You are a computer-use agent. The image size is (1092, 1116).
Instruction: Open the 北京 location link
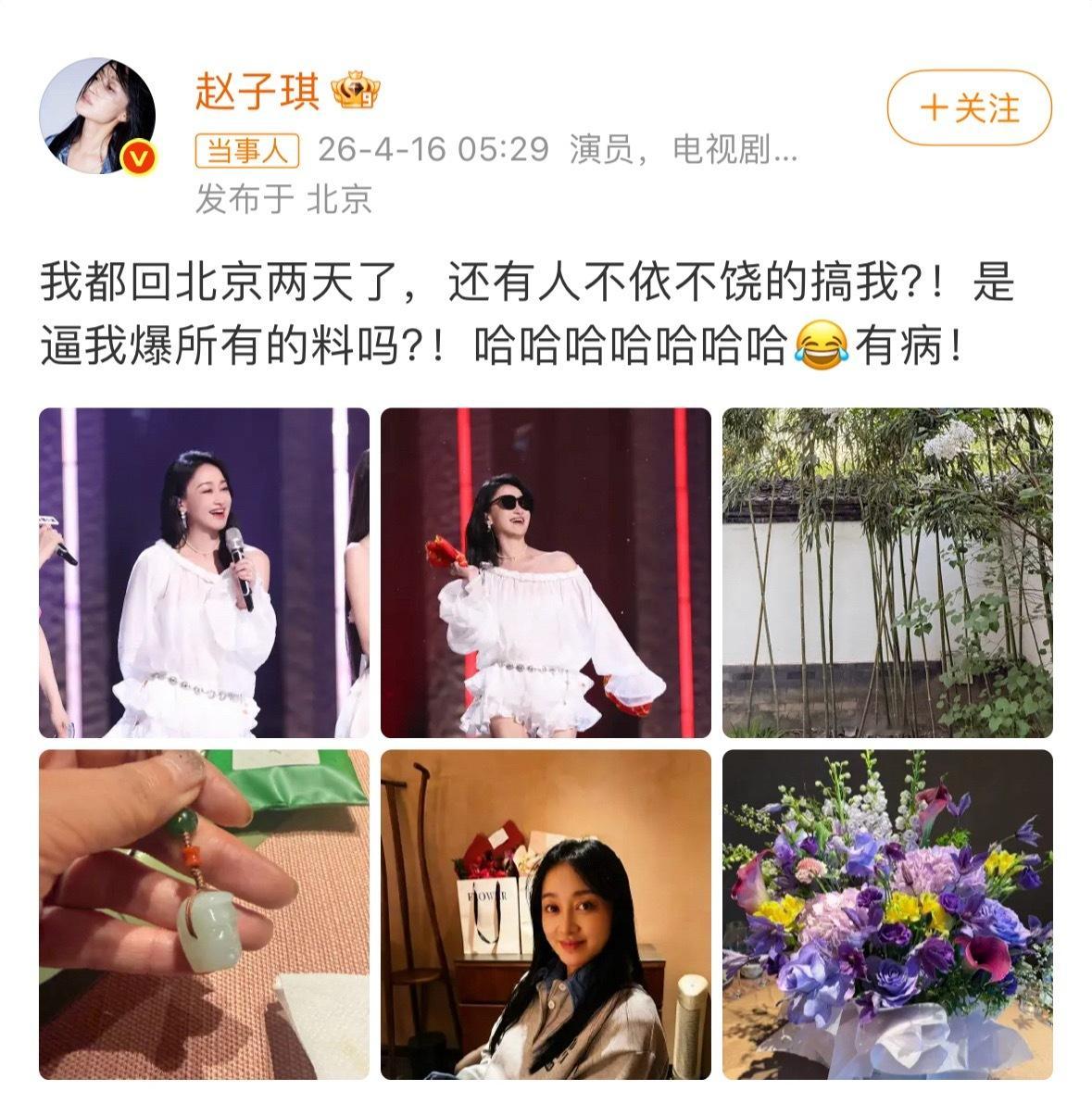coord(343,195)
